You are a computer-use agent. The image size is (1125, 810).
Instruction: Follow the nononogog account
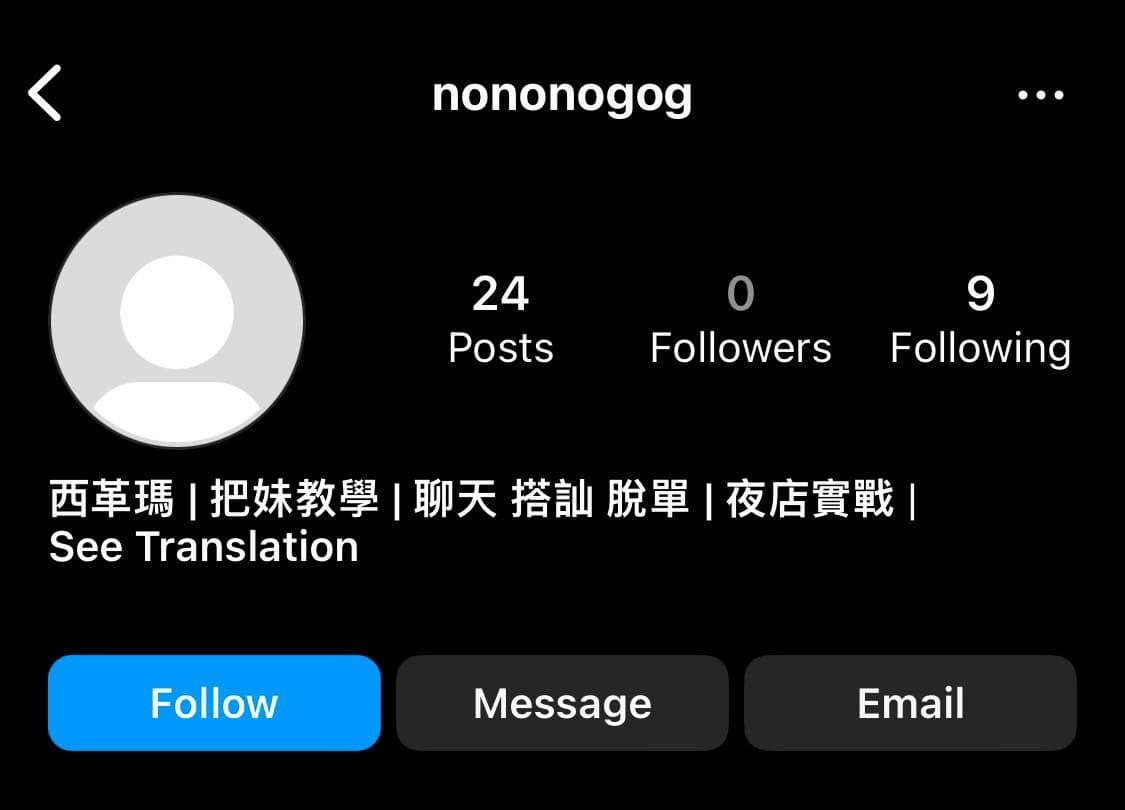214,703
